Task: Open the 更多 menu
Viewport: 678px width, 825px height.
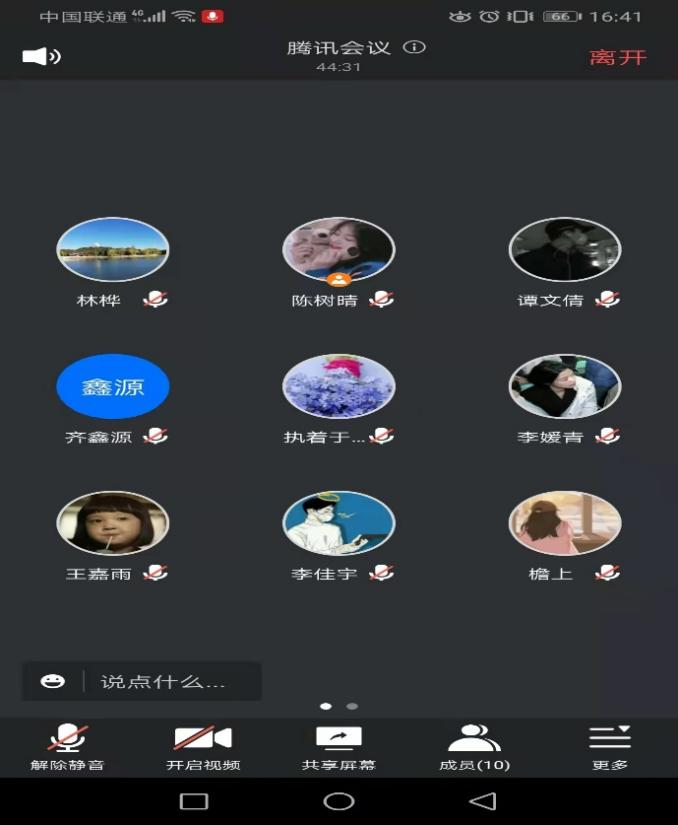Action: [x=609, y=747]
